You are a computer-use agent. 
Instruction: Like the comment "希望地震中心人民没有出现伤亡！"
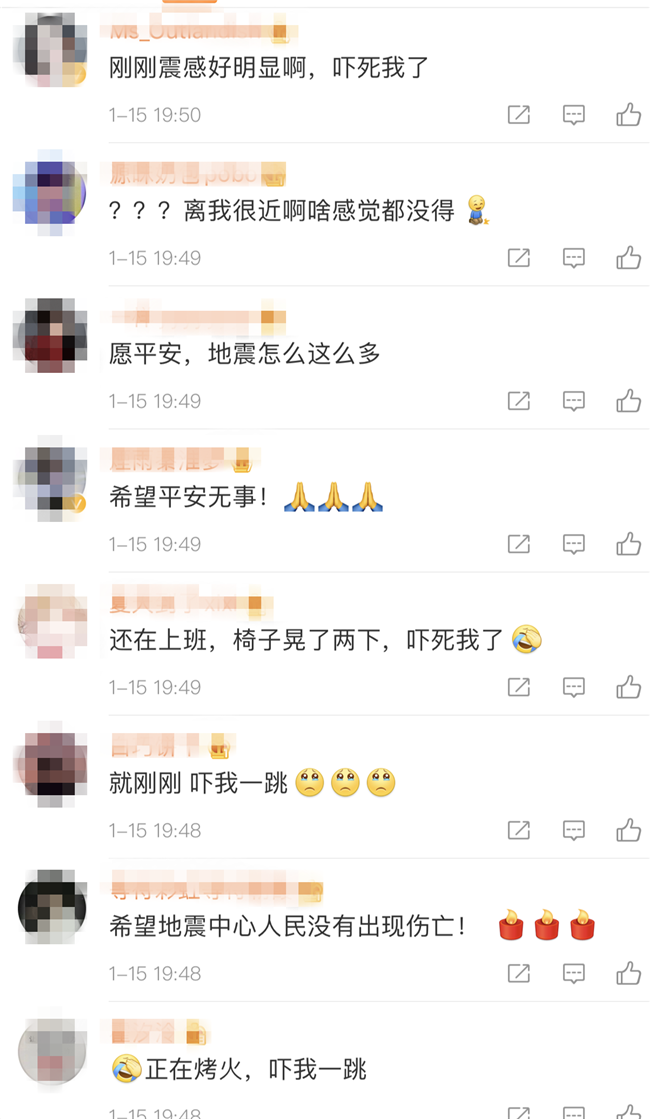click(x=628, y=973)
